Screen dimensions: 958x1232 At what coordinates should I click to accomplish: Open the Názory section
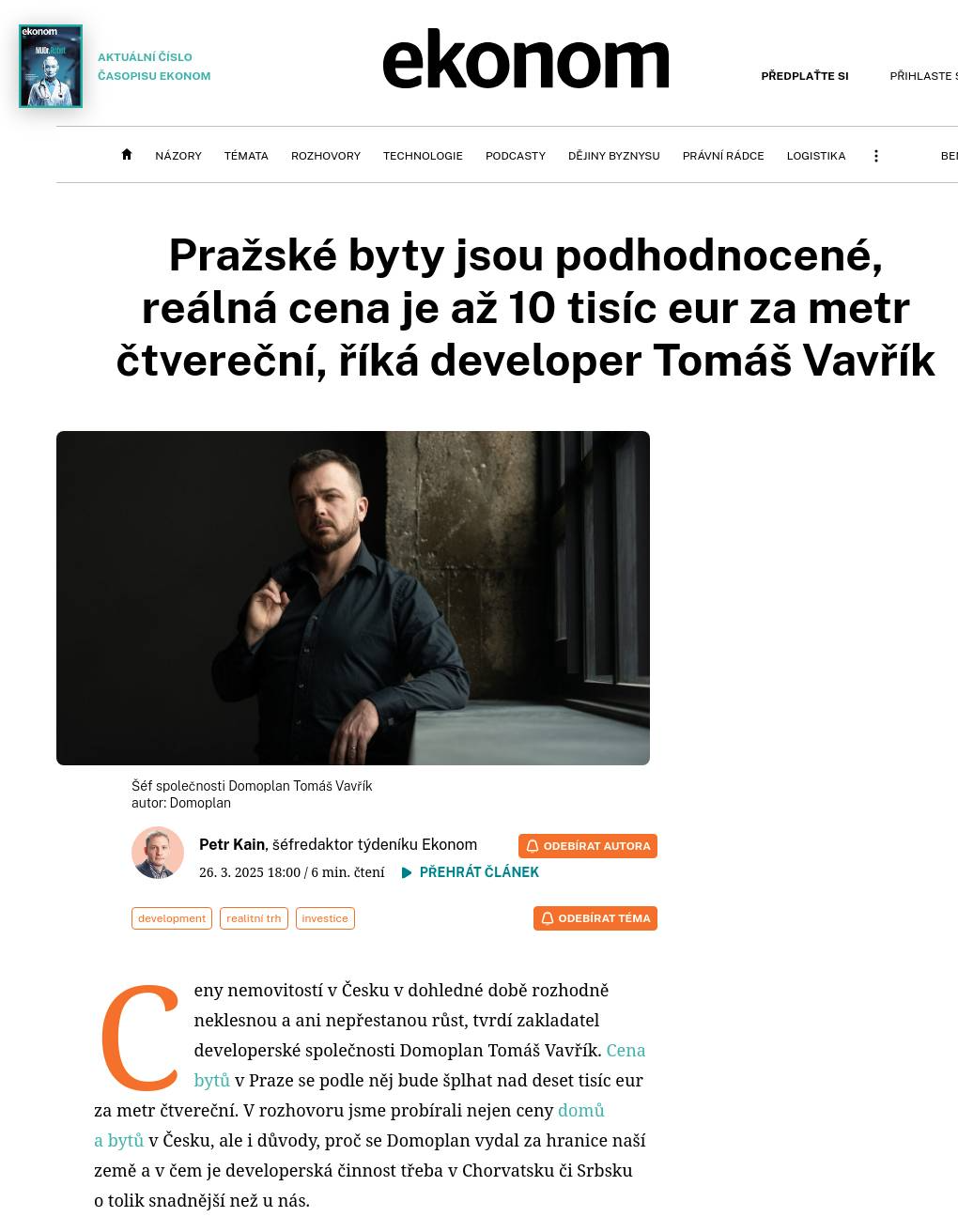[178, 156]
